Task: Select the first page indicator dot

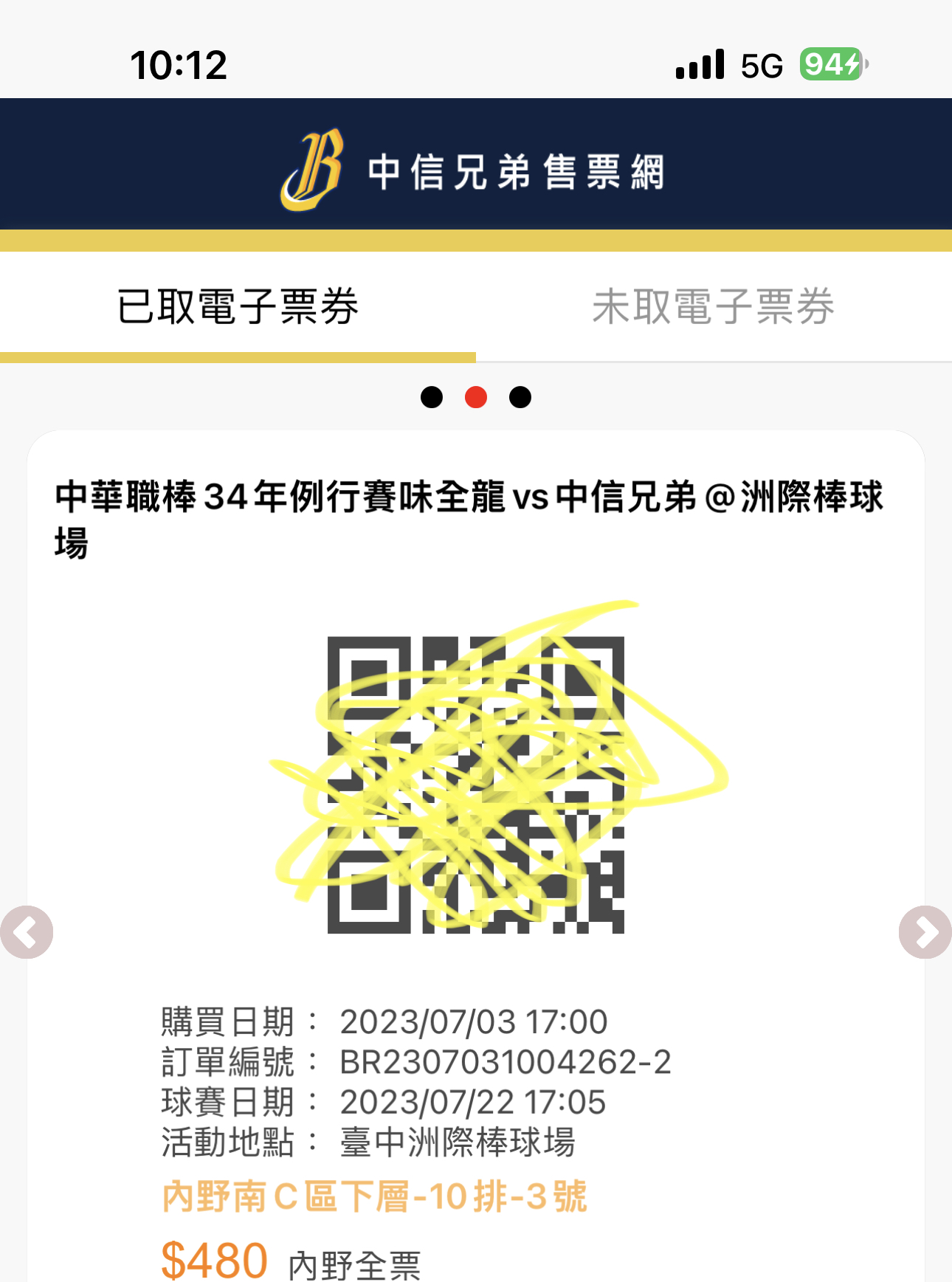Action: (x=432, y=397)
